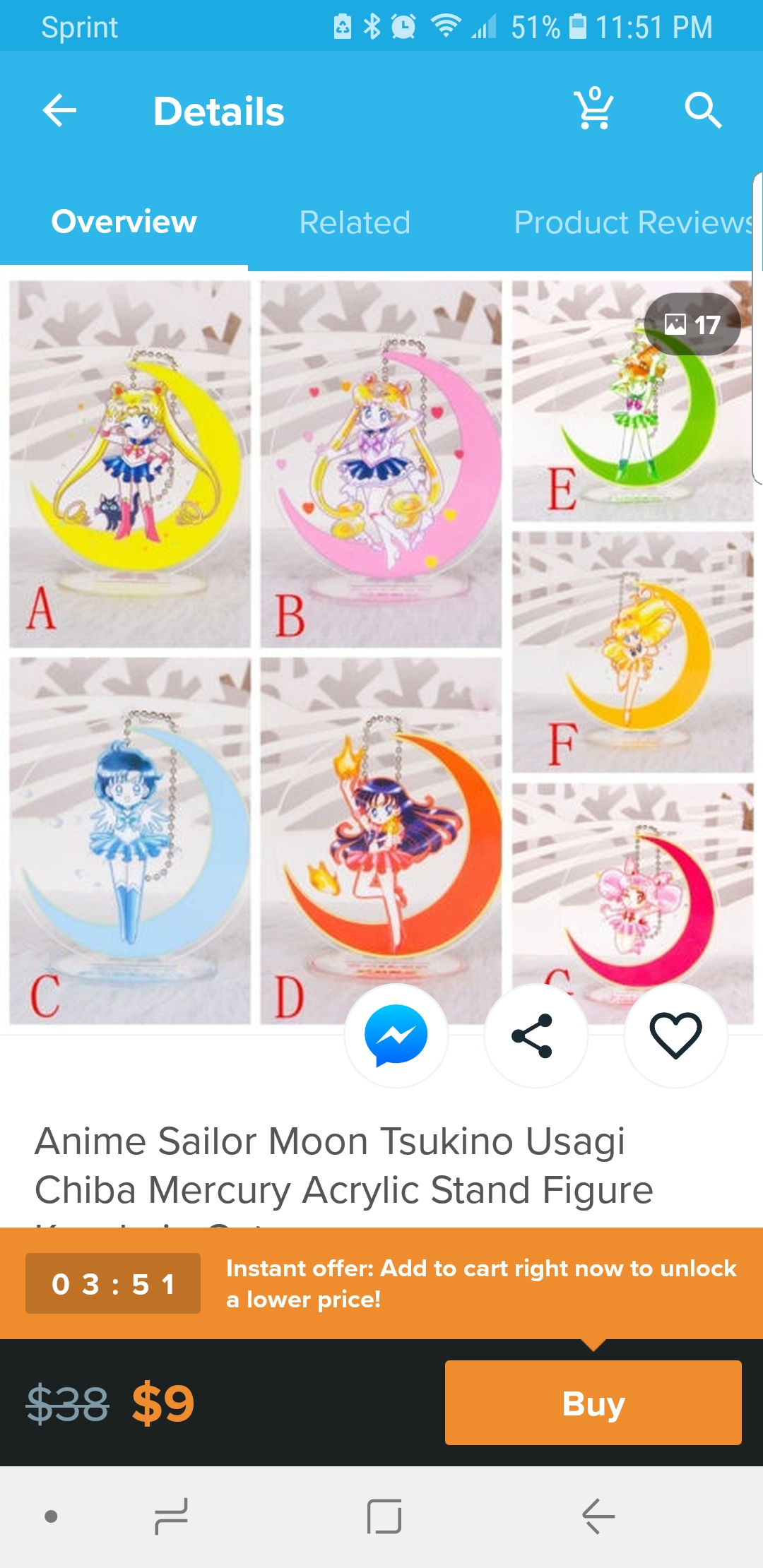Image resolution: width=763 pixels, height=1568 pixels.
Task: Select the Overview tab
Action: [124, 222]
